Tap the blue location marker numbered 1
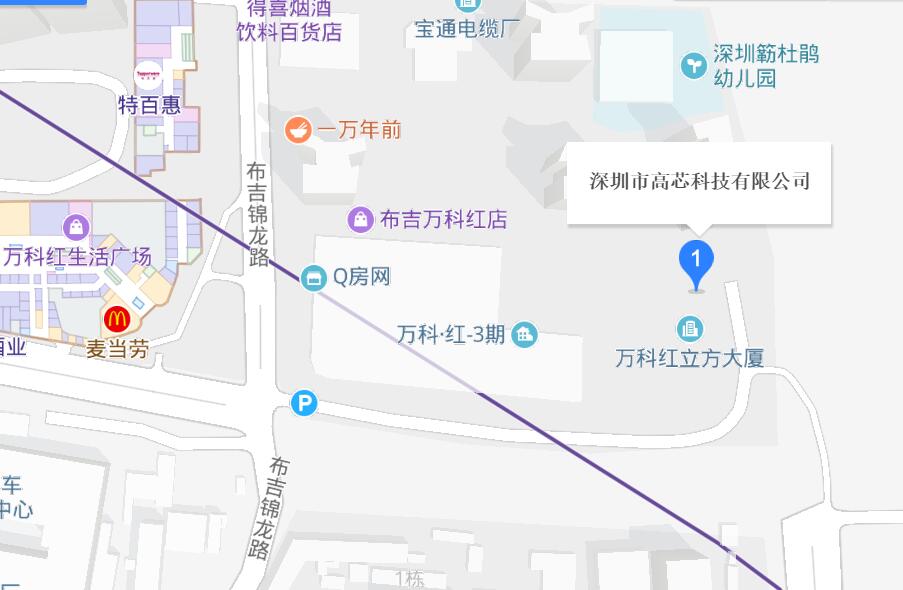Viewport: 903px width, 590px height. tap(696, 262)
